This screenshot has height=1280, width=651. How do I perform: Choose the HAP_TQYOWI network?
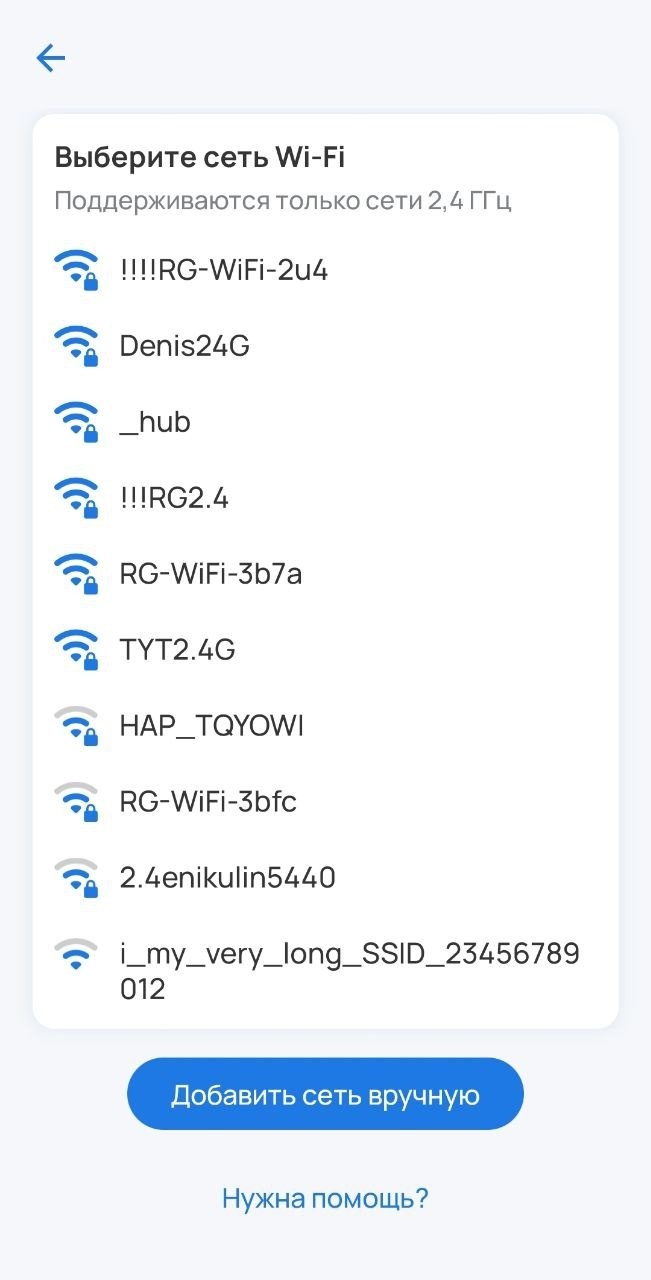tap(211, 726)
